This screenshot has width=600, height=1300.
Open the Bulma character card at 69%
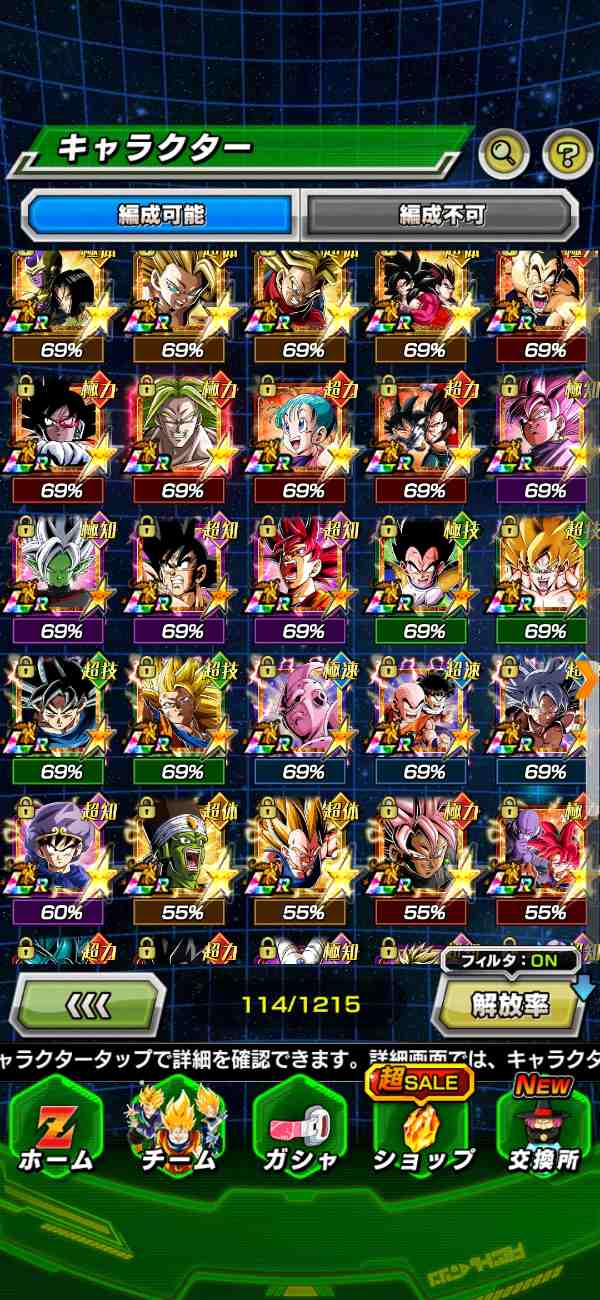[x=301, y=430]
